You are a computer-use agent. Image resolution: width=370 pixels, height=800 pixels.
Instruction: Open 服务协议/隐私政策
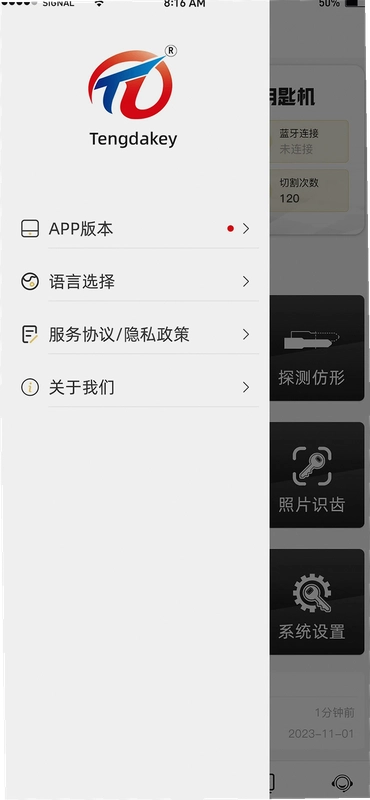click(135, 335)
